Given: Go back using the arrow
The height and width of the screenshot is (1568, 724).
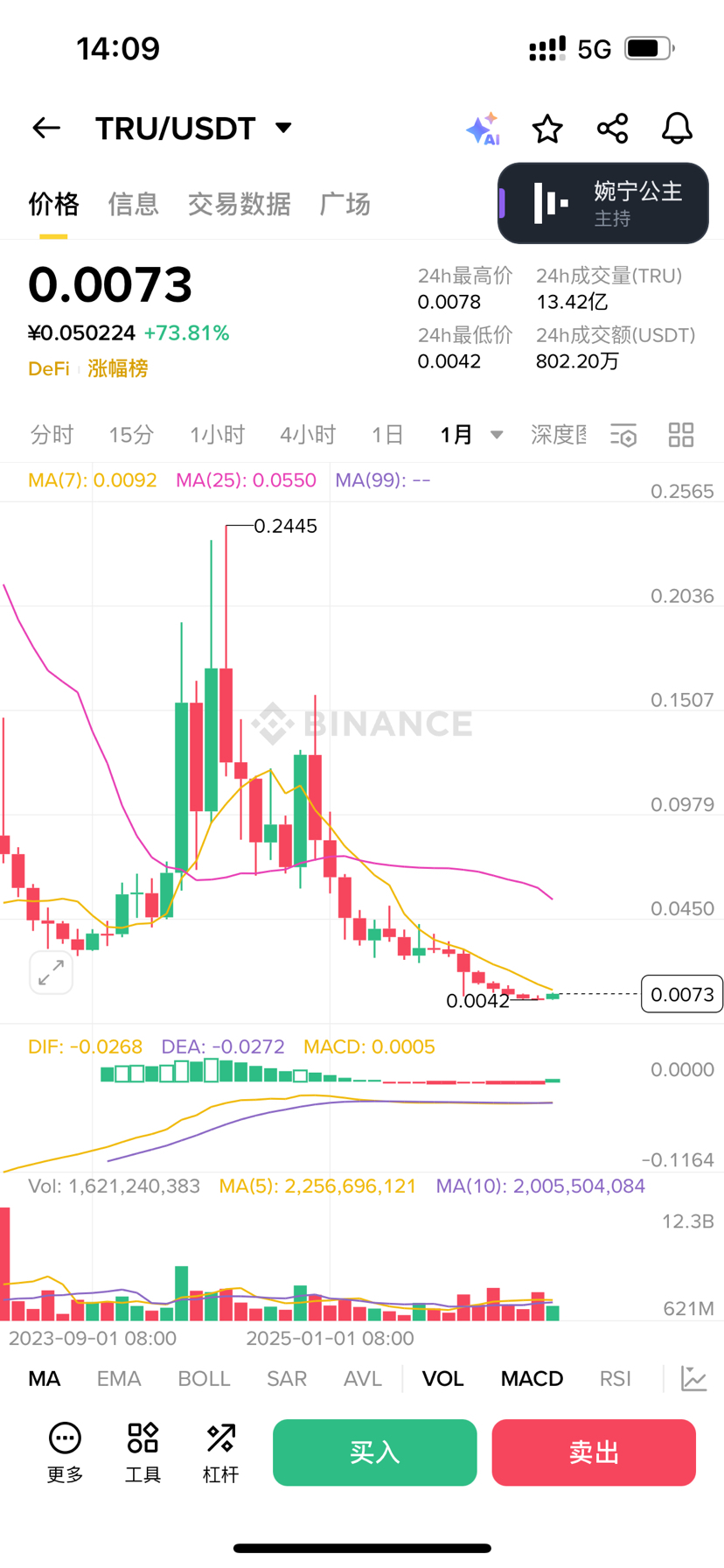Looking at the screenshot, I should point(46,129).
